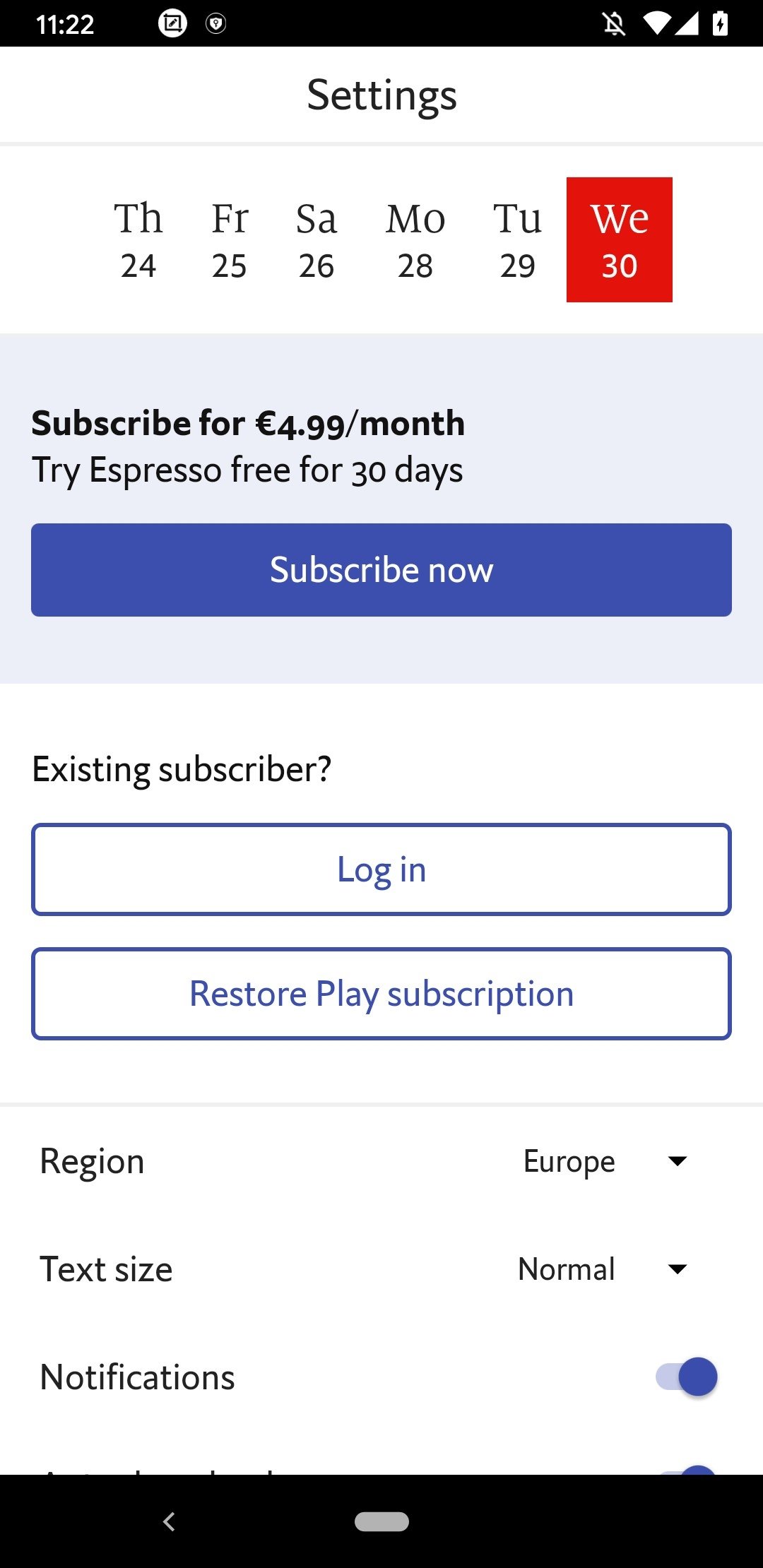
Task: Go back using system navigation arrow
Action: click(x=169, y=1521)
